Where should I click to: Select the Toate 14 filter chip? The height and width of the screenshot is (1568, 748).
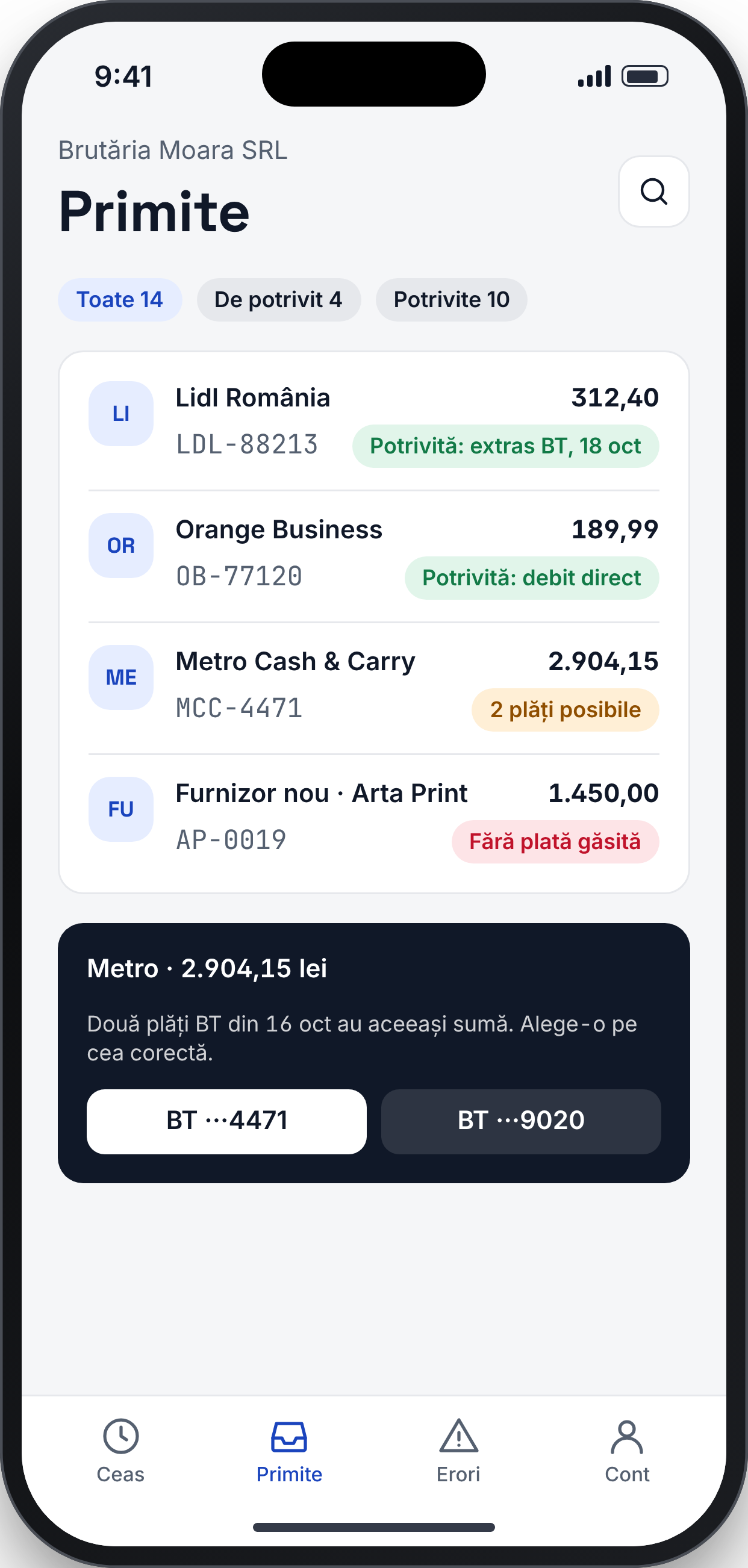coord(120,299)
